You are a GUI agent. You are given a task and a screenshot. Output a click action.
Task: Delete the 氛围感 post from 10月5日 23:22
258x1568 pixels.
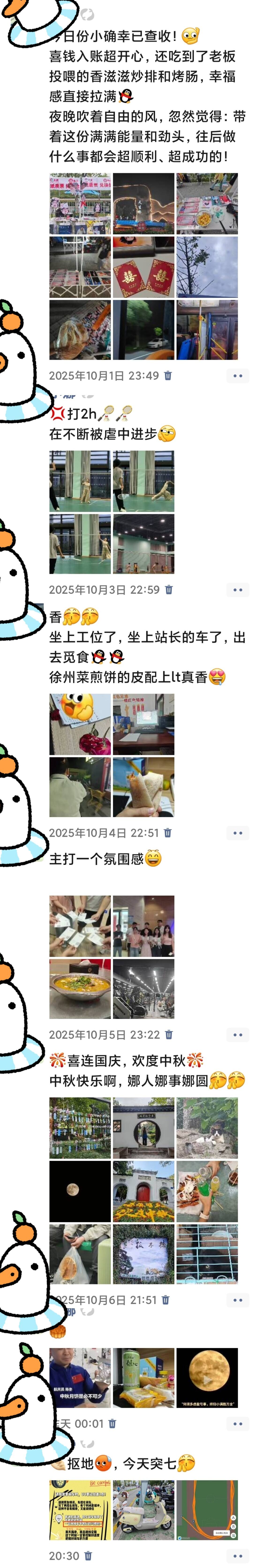tap(169, 1035)
